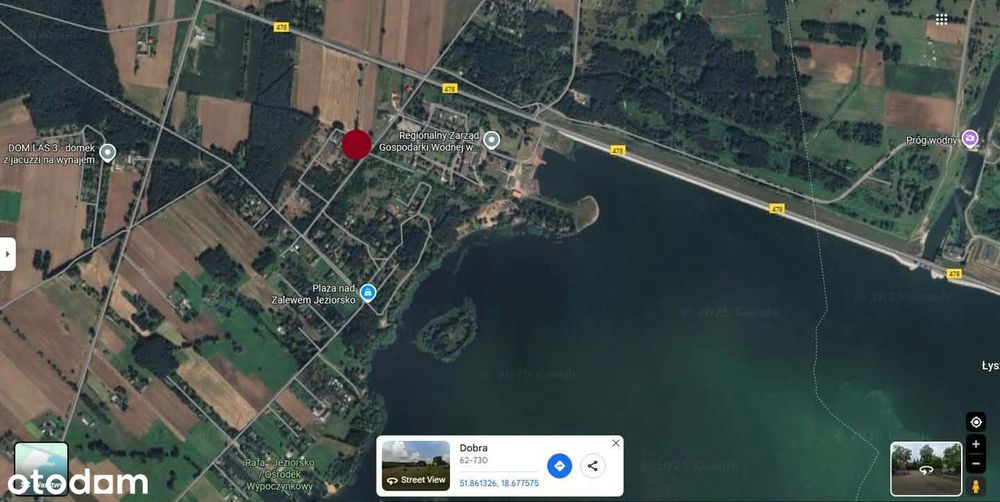The height and width of the screenshot is (502, 1000).
Task: Zoom in on the map
Action: (x=976, y=443)
